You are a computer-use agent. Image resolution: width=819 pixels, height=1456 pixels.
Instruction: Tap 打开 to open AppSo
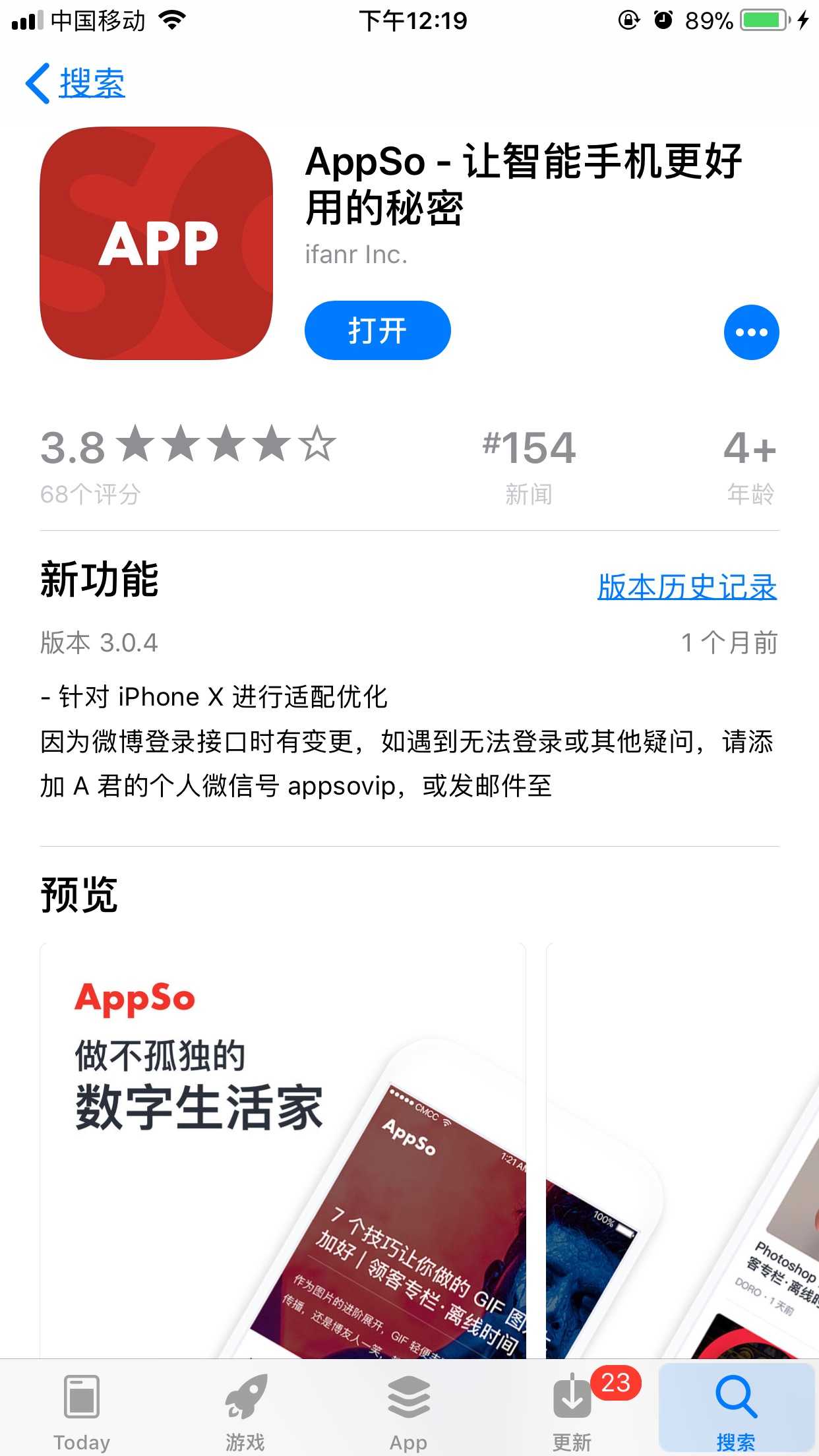click(377, 330)
